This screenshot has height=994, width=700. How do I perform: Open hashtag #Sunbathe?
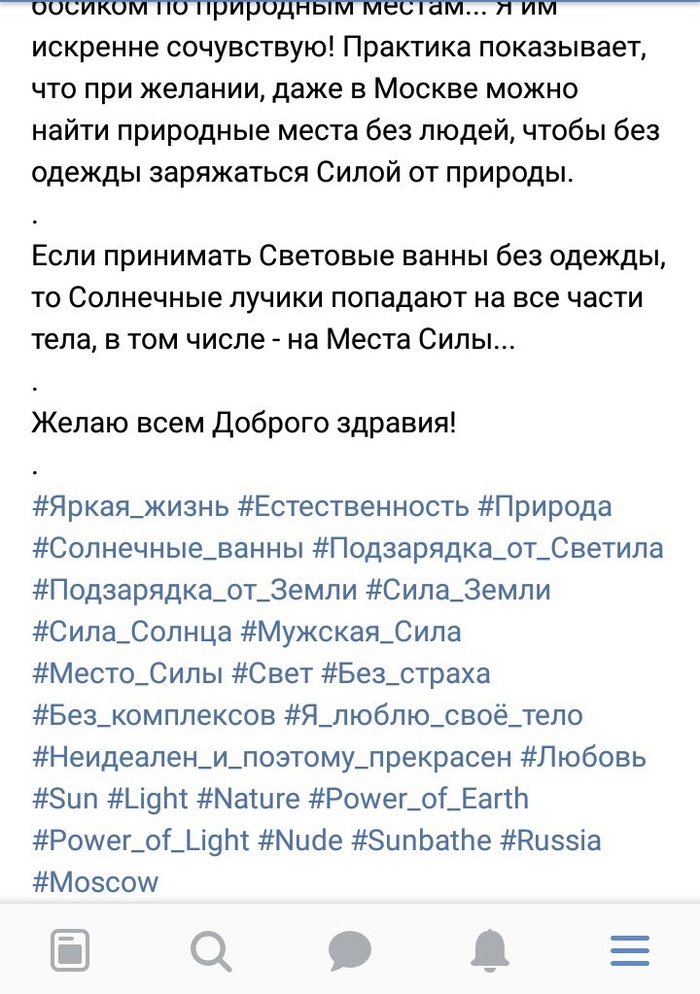(x=420, y=841)
